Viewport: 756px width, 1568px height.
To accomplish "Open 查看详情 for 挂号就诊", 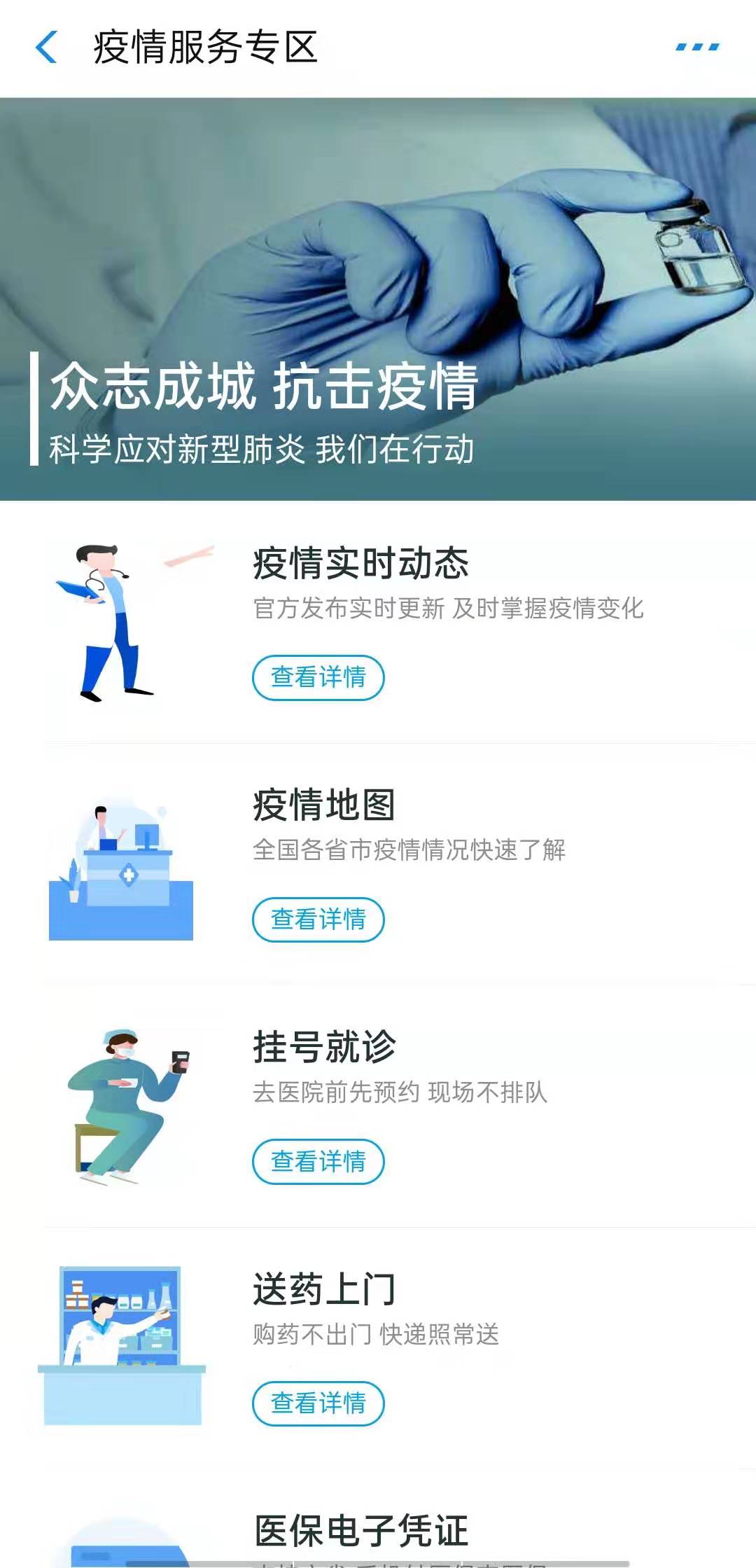I will [318, 1162].
